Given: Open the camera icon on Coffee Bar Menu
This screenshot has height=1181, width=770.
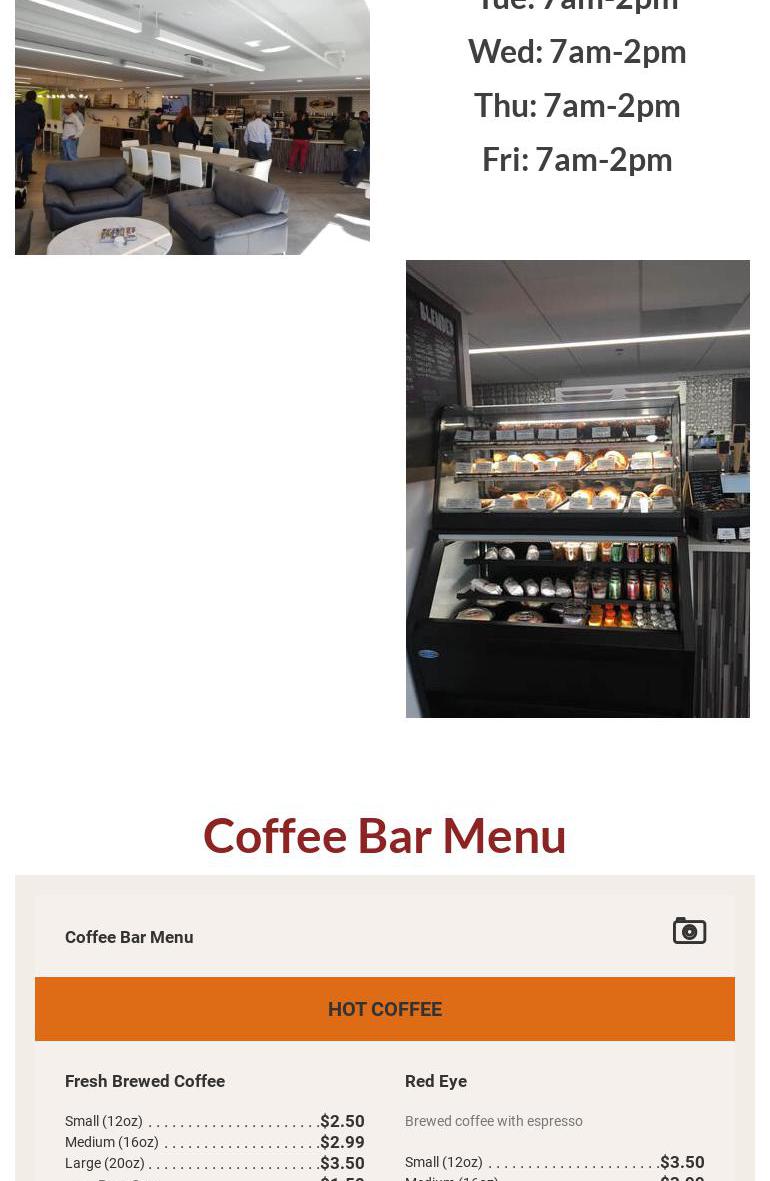Looking at the screenshot, I should tap(689, 931).
